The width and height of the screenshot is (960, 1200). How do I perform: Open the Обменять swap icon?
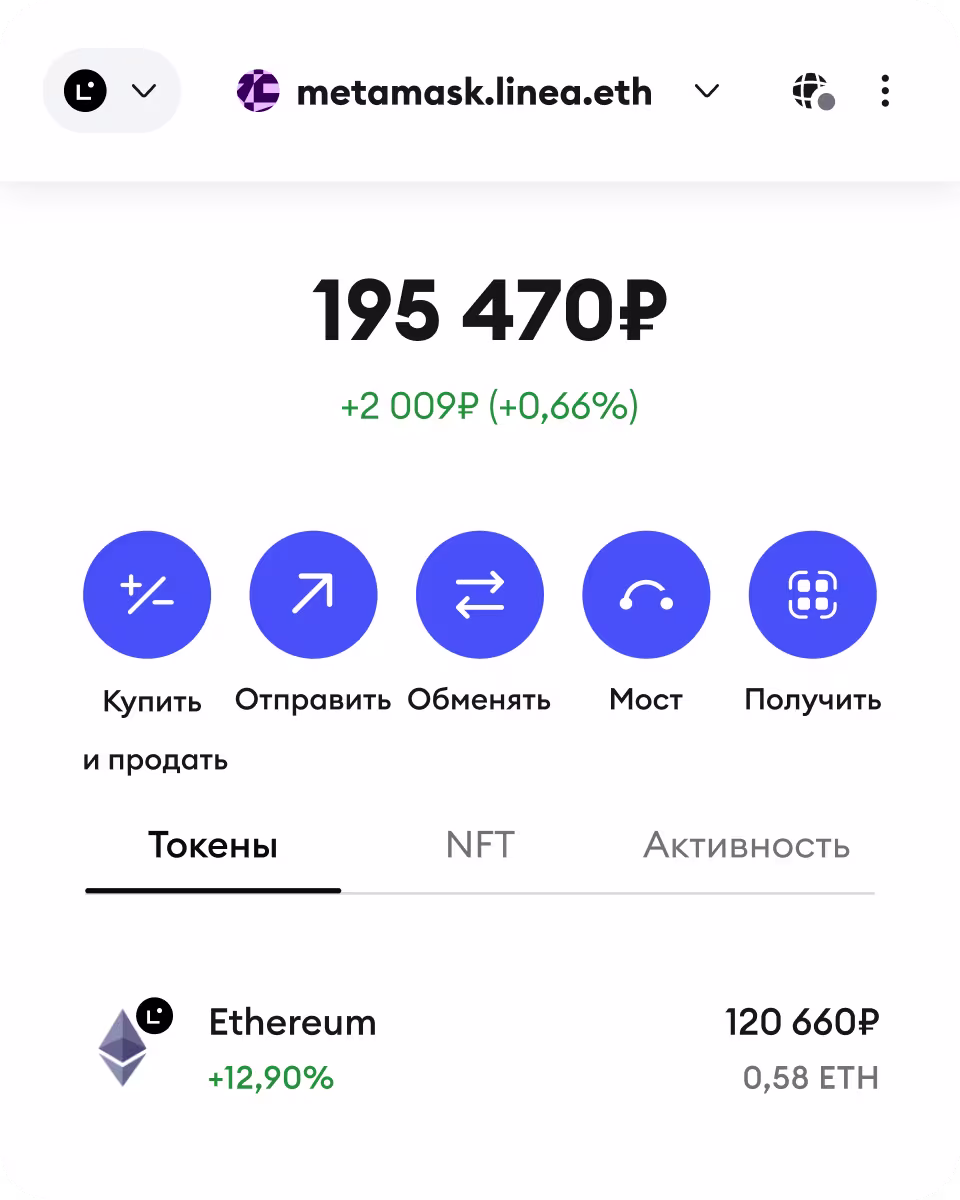(x=480, y=594)
